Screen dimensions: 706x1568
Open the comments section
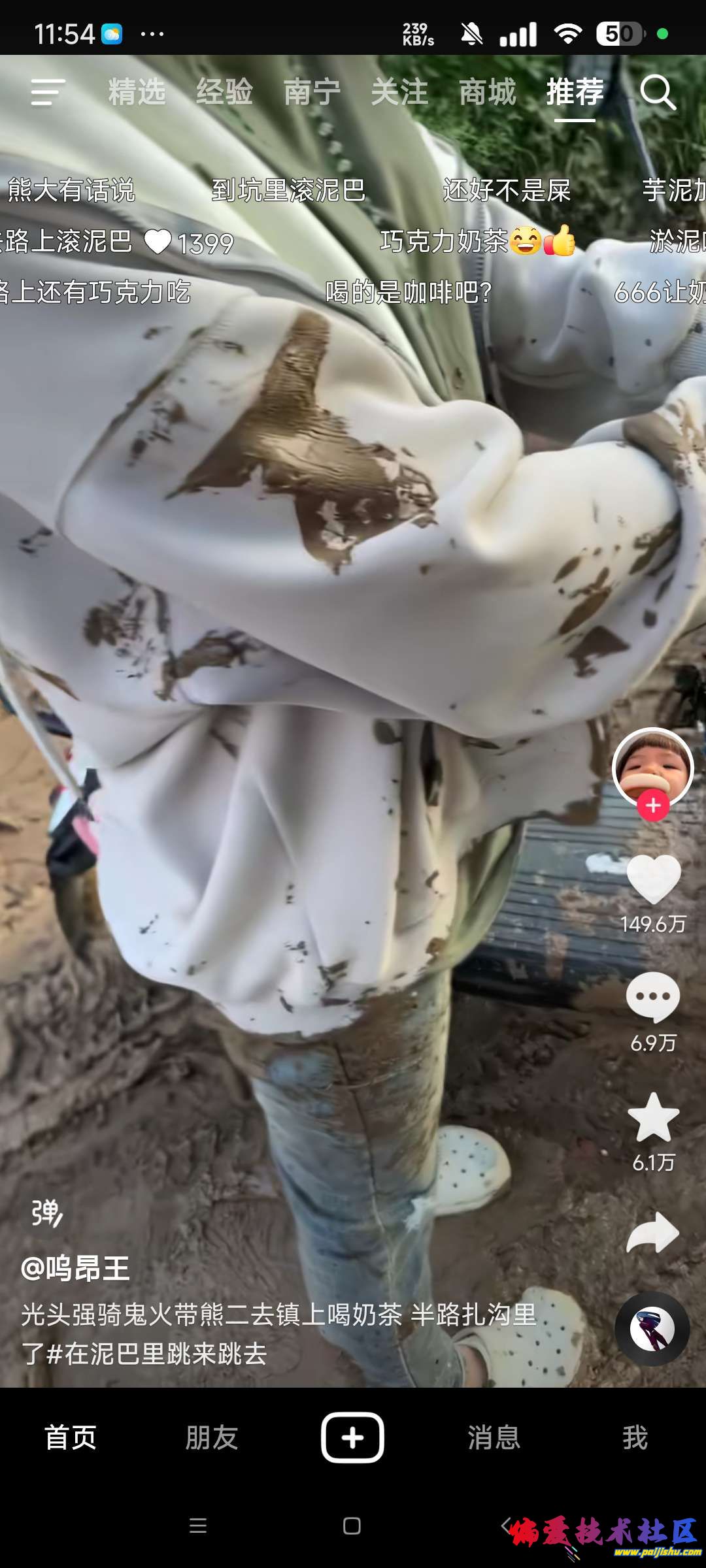pyautogui.click(x=653, y=997)
